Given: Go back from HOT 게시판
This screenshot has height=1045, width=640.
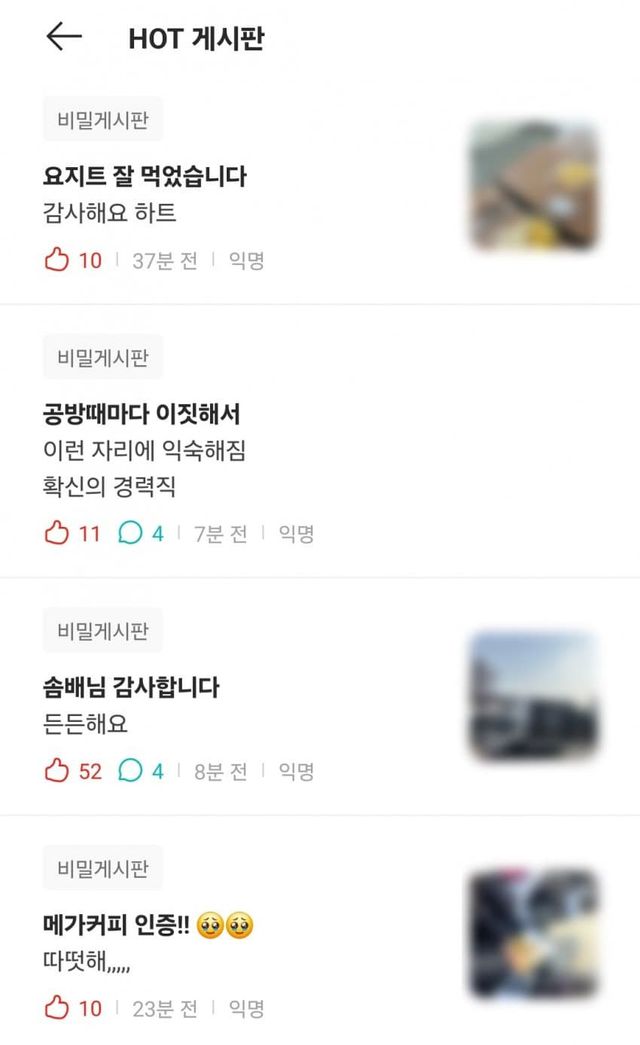Looking at the screenshot, I should coord(64,37).
